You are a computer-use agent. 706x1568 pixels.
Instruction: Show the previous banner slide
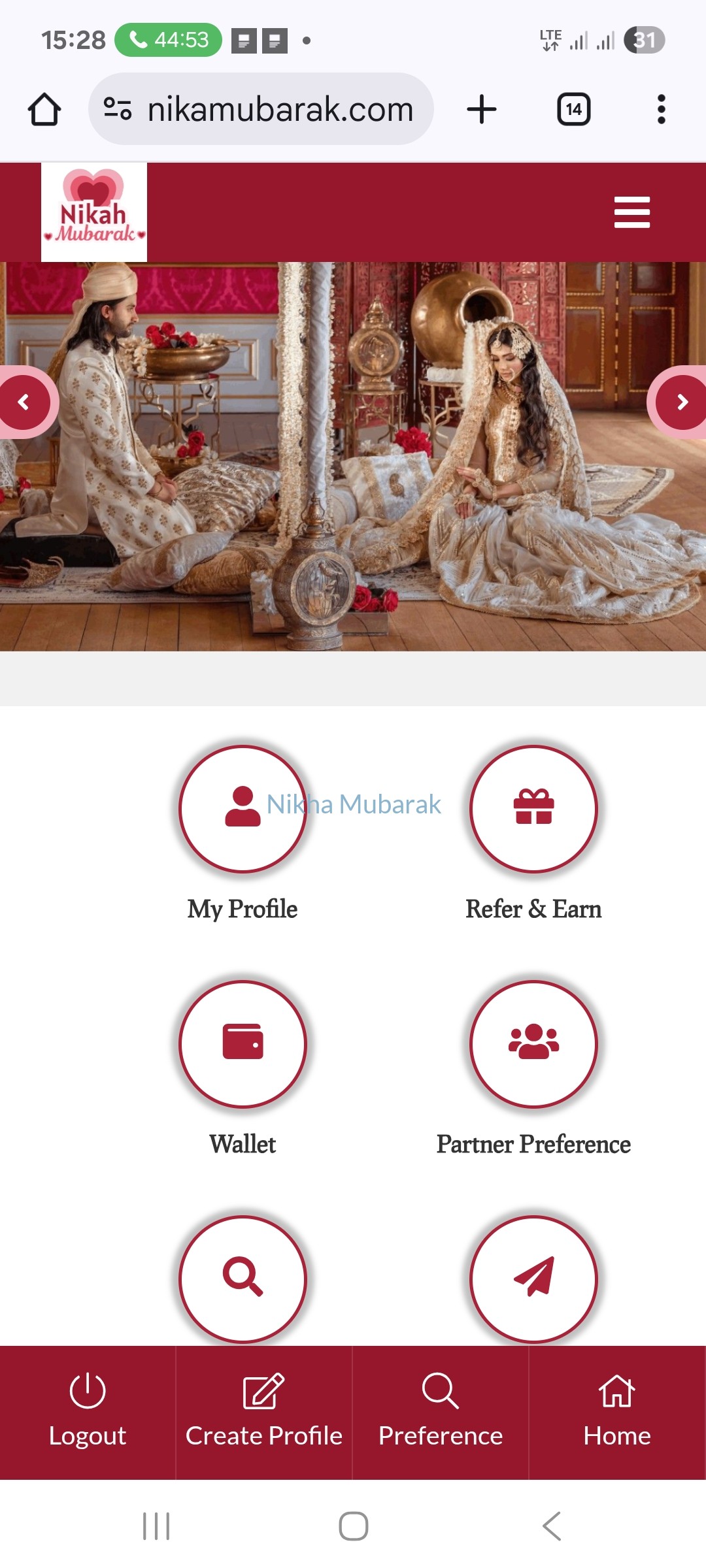[x=25, y=402]
